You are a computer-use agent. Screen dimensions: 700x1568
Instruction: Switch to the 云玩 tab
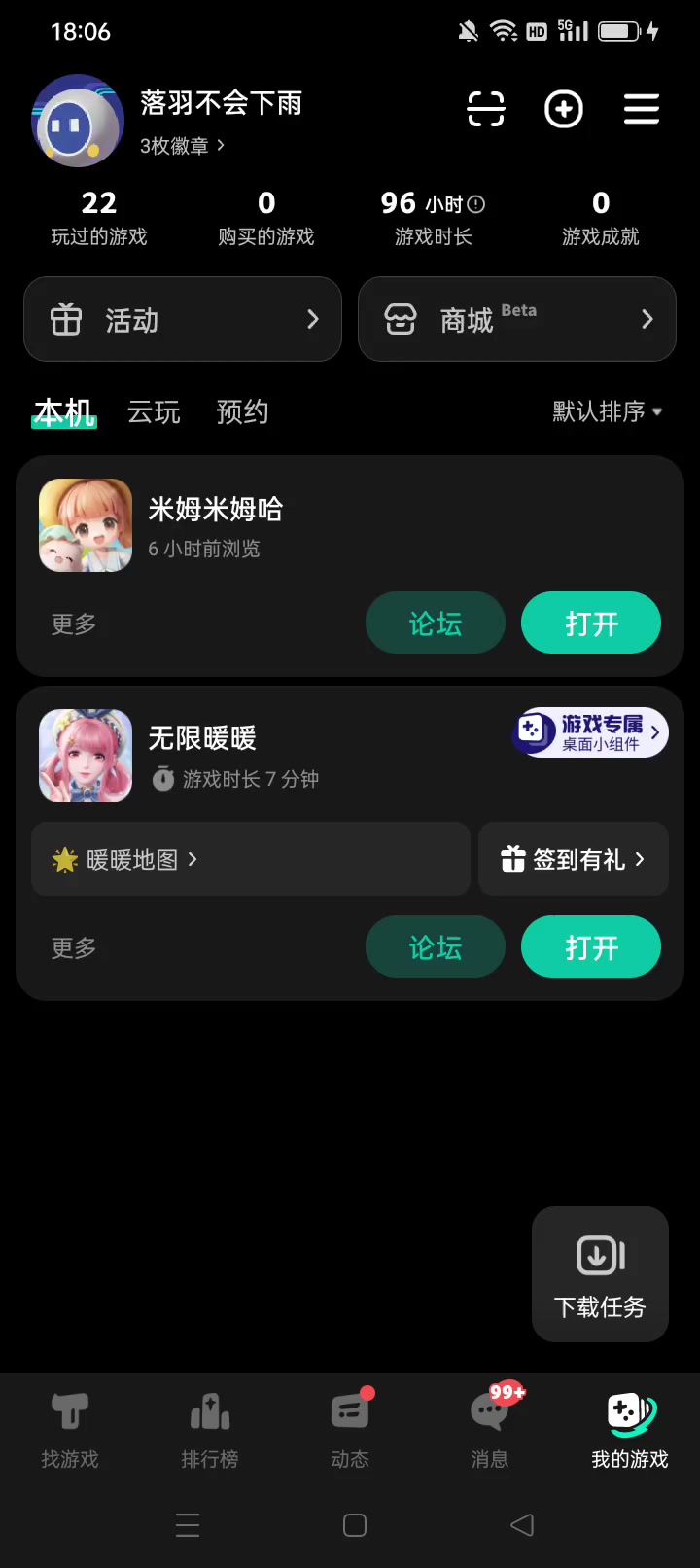[x=154, y=412]
